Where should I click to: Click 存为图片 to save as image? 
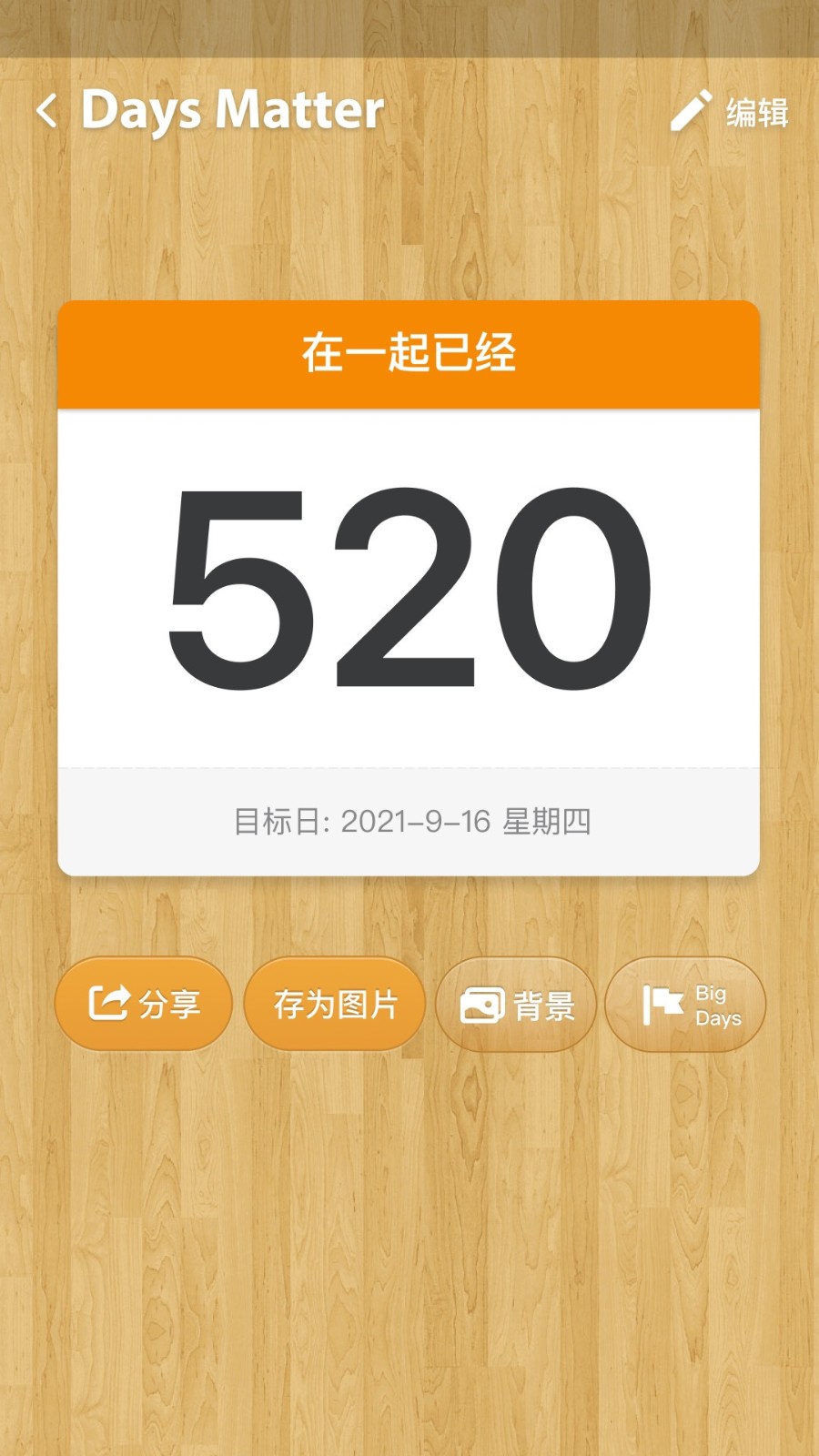333,1005
